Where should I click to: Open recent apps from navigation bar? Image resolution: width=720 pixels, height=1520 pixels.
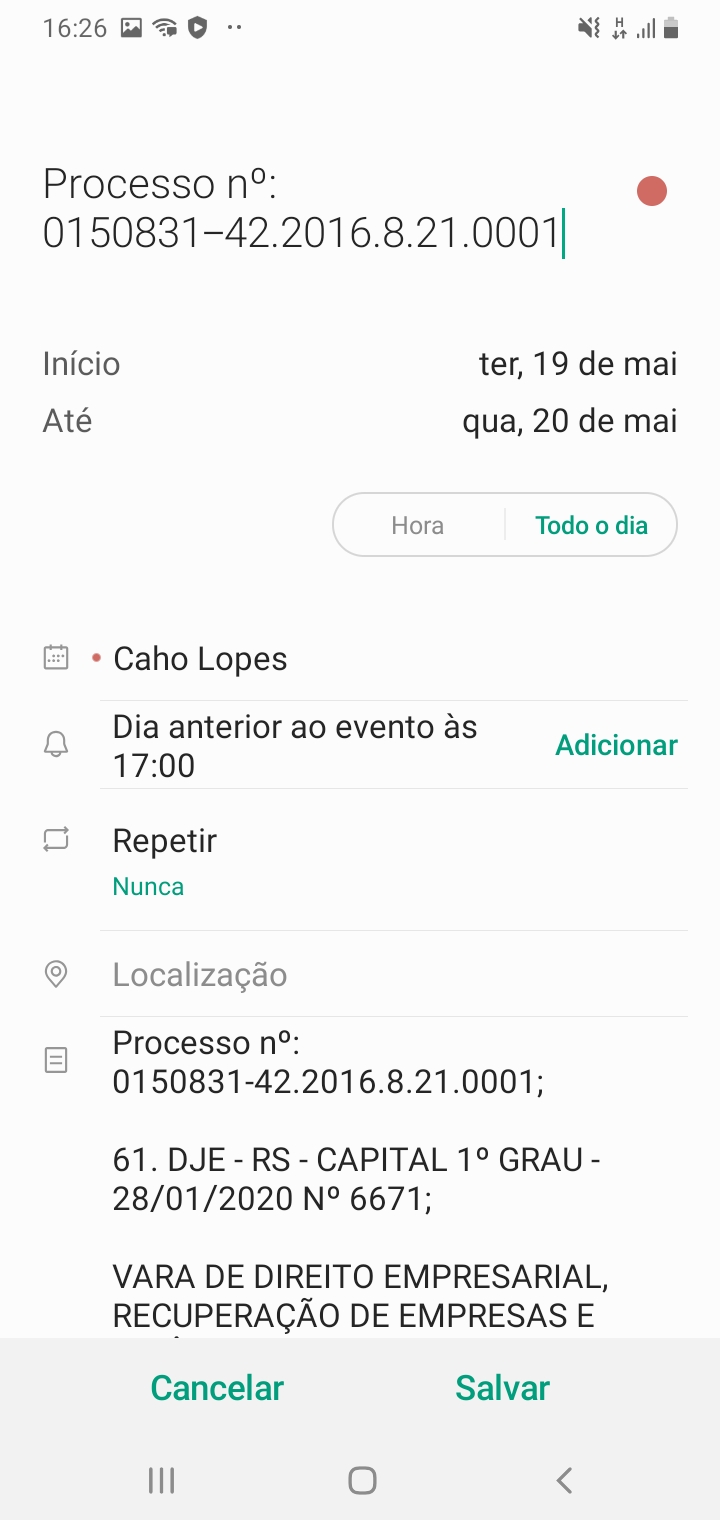[161, 1480]
